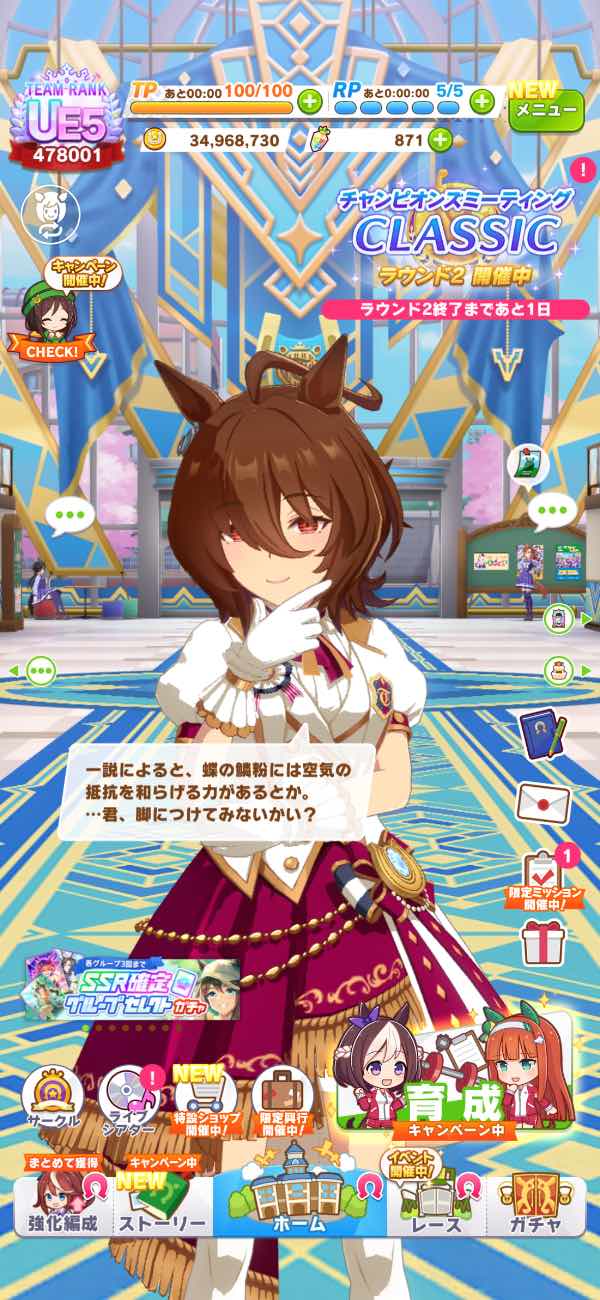Image resolution: width=600 pixels, height=1300 pixels.
Task: Tap the plus button to restore RP
Action: (x=482, y=100)
